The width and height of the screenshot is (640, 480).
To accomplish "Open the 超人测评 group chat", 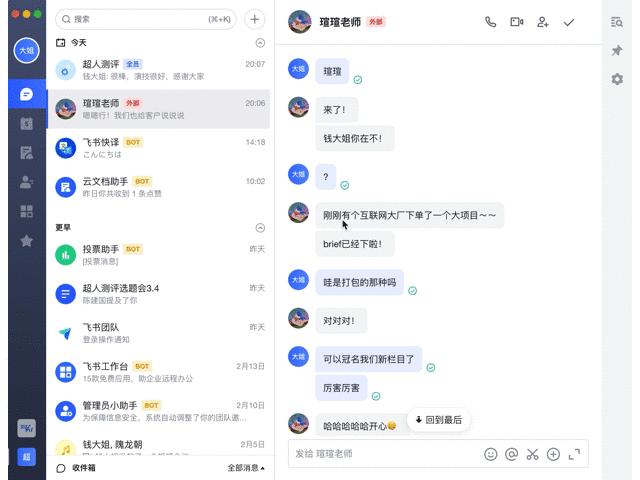I will 160,69.
